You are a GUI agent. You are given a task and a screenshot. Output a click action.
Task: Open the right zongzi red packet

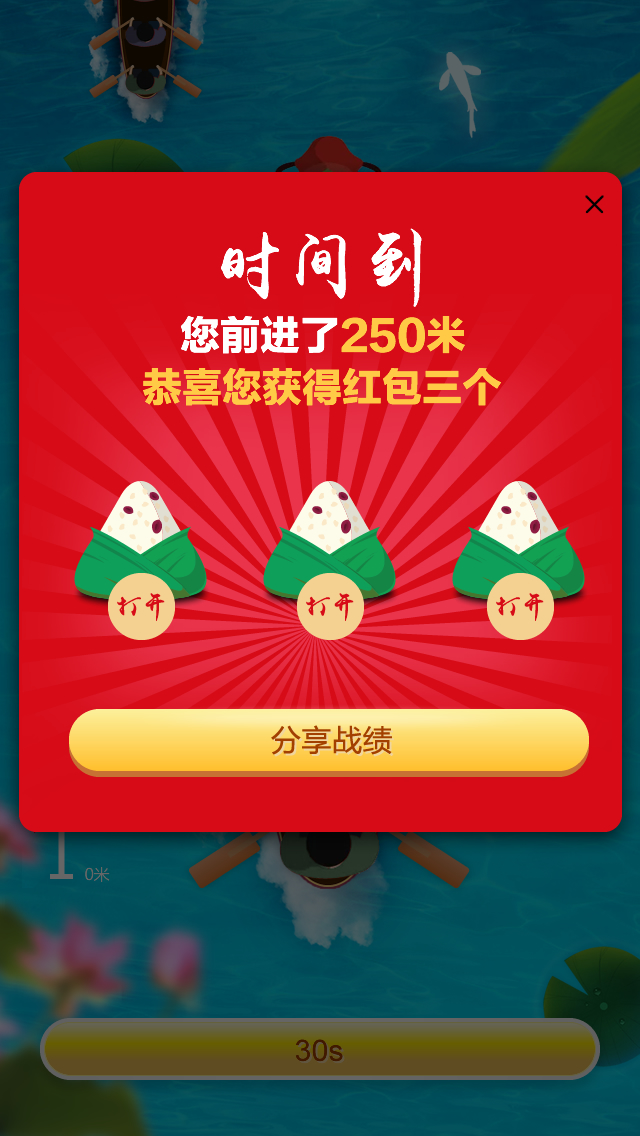(x=520, y=606)
